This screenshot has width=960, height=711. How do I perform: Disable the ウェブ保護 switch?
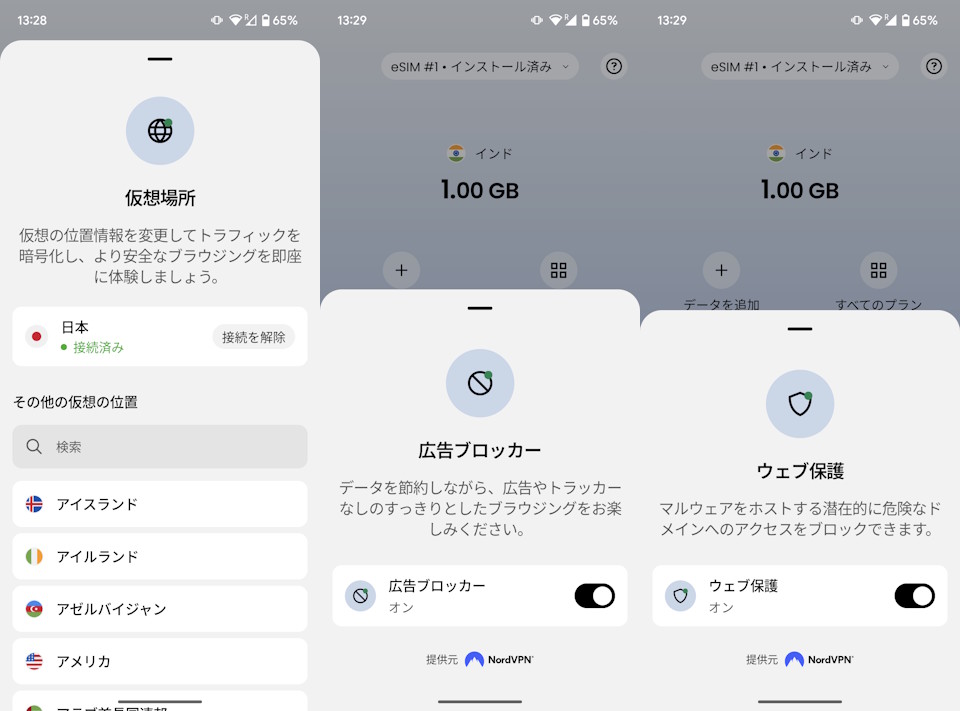pyautogui.click(x=914, y=596)
